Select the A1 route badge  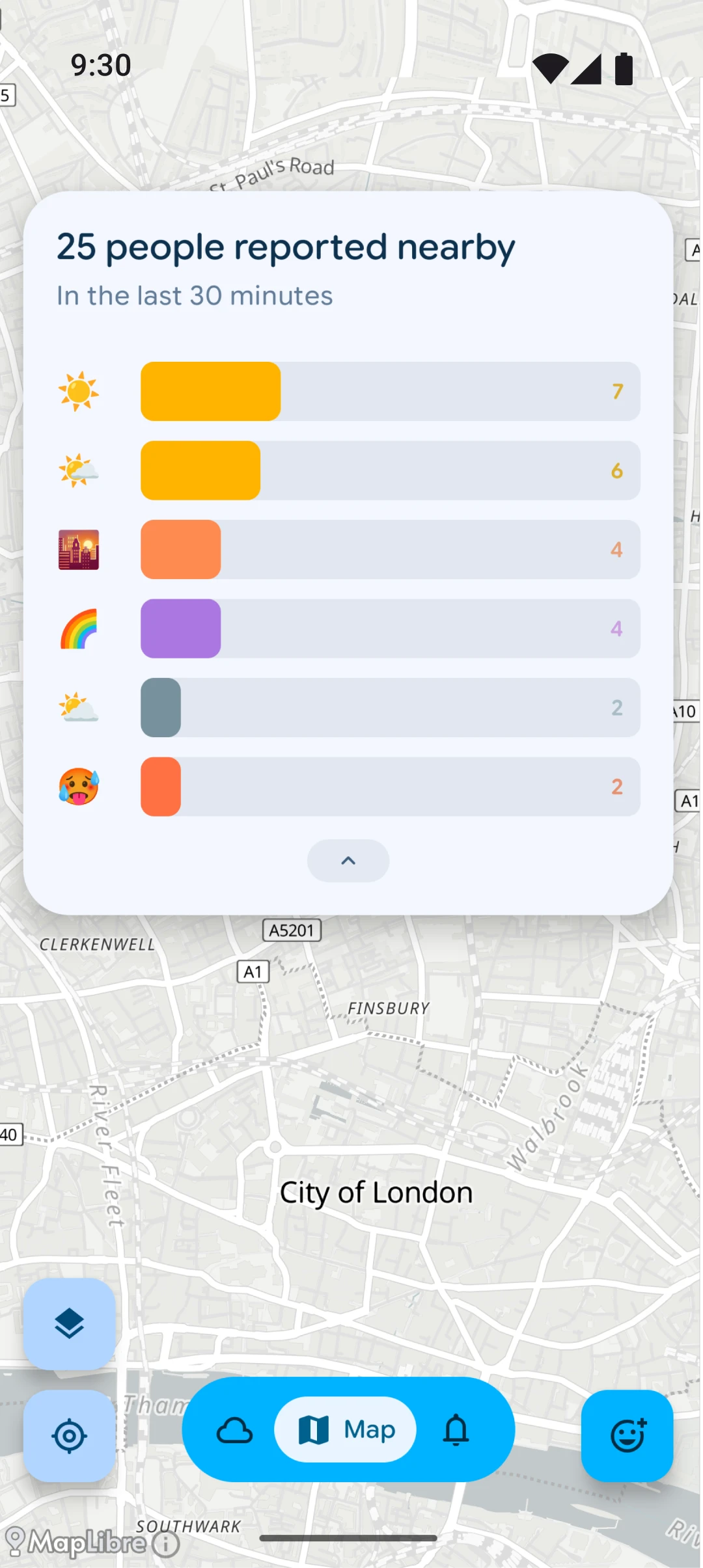pyautogui.click(x=252, y=972)
